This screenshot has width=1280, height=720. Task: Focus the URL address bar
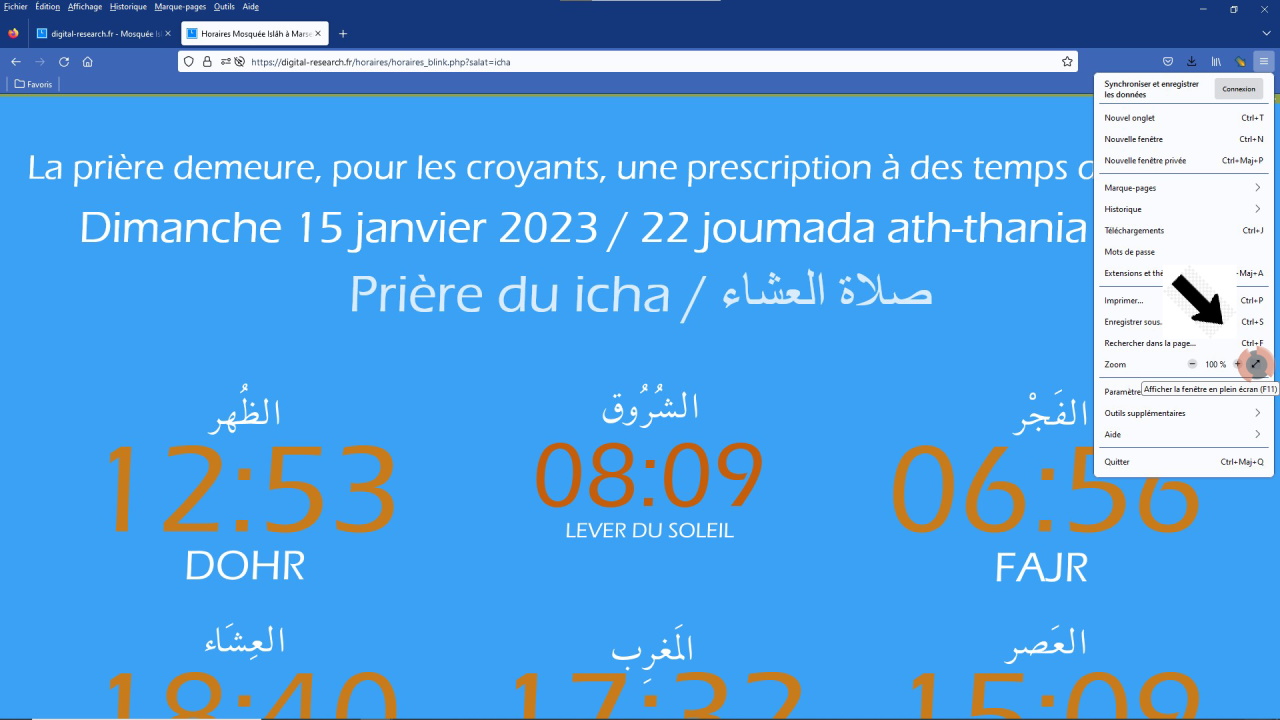point(640,61)
